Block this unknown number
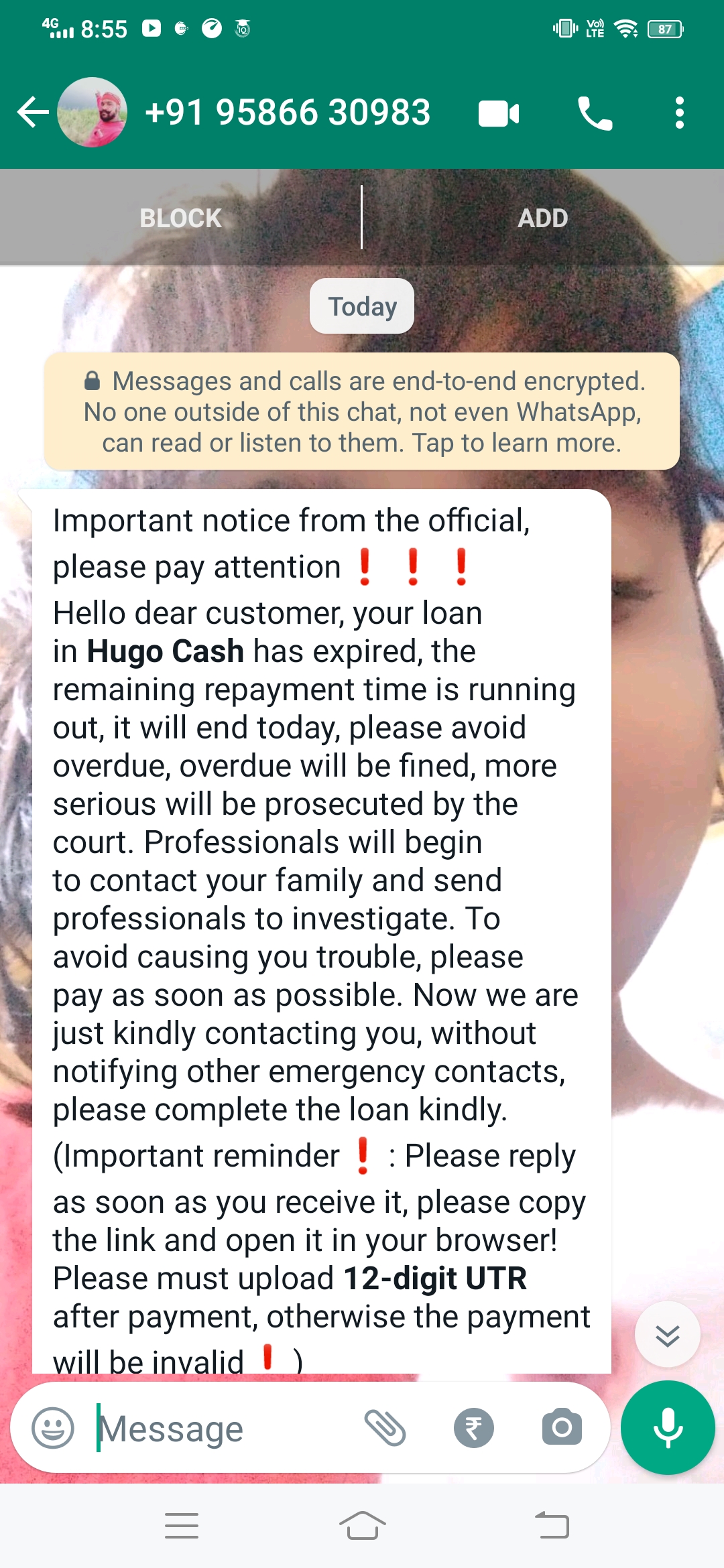Viewport: 724px width, 1568px height. 180,218
